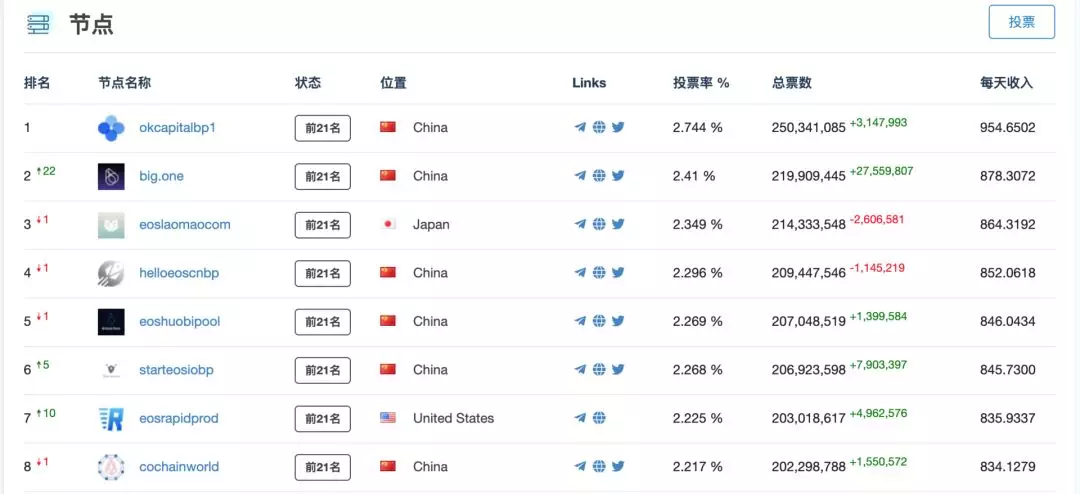Open starteosiobp's Twitter icon
The height and width of the screenshot is (494, 1080).
[x=618, y=370]
